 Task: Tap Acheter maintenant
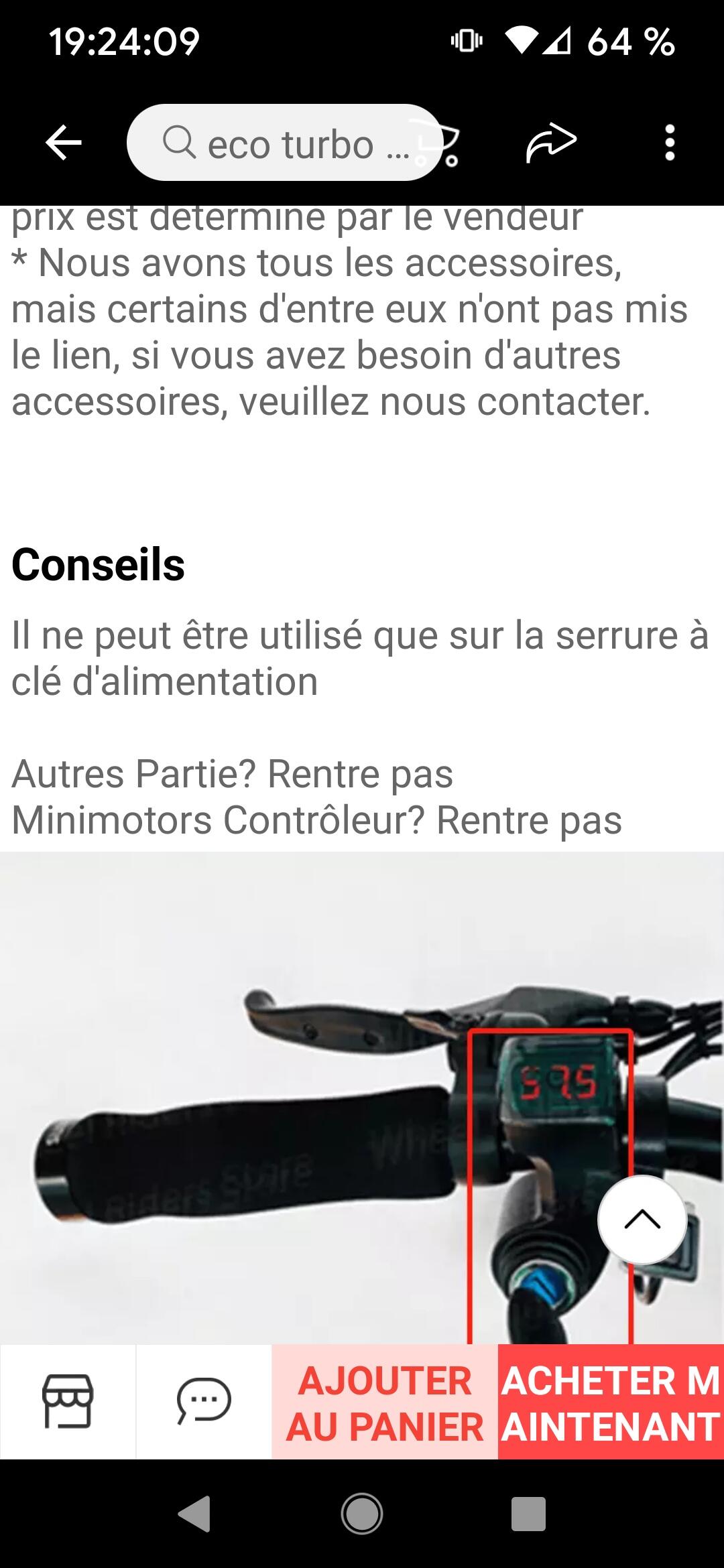(611, 1402)
